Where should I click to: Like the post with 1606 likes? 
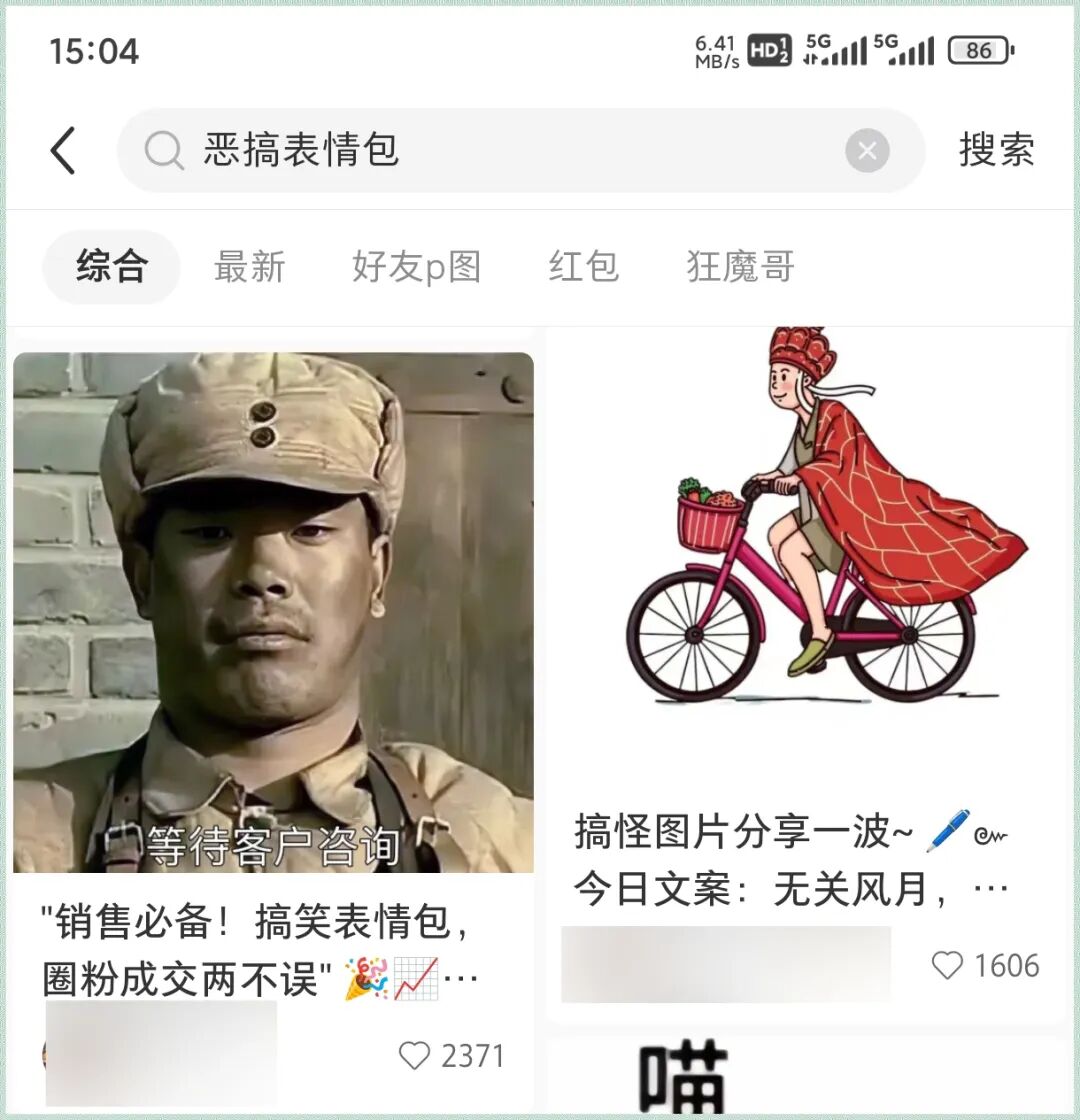point(946,965)
